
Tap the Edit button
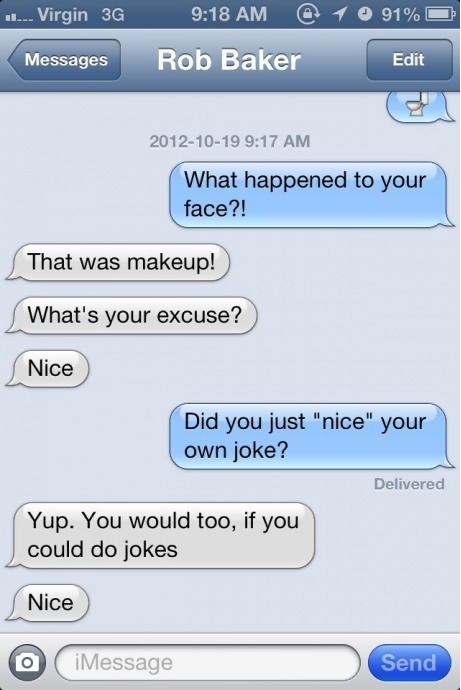pyautogui.click(x=409, y=60)
